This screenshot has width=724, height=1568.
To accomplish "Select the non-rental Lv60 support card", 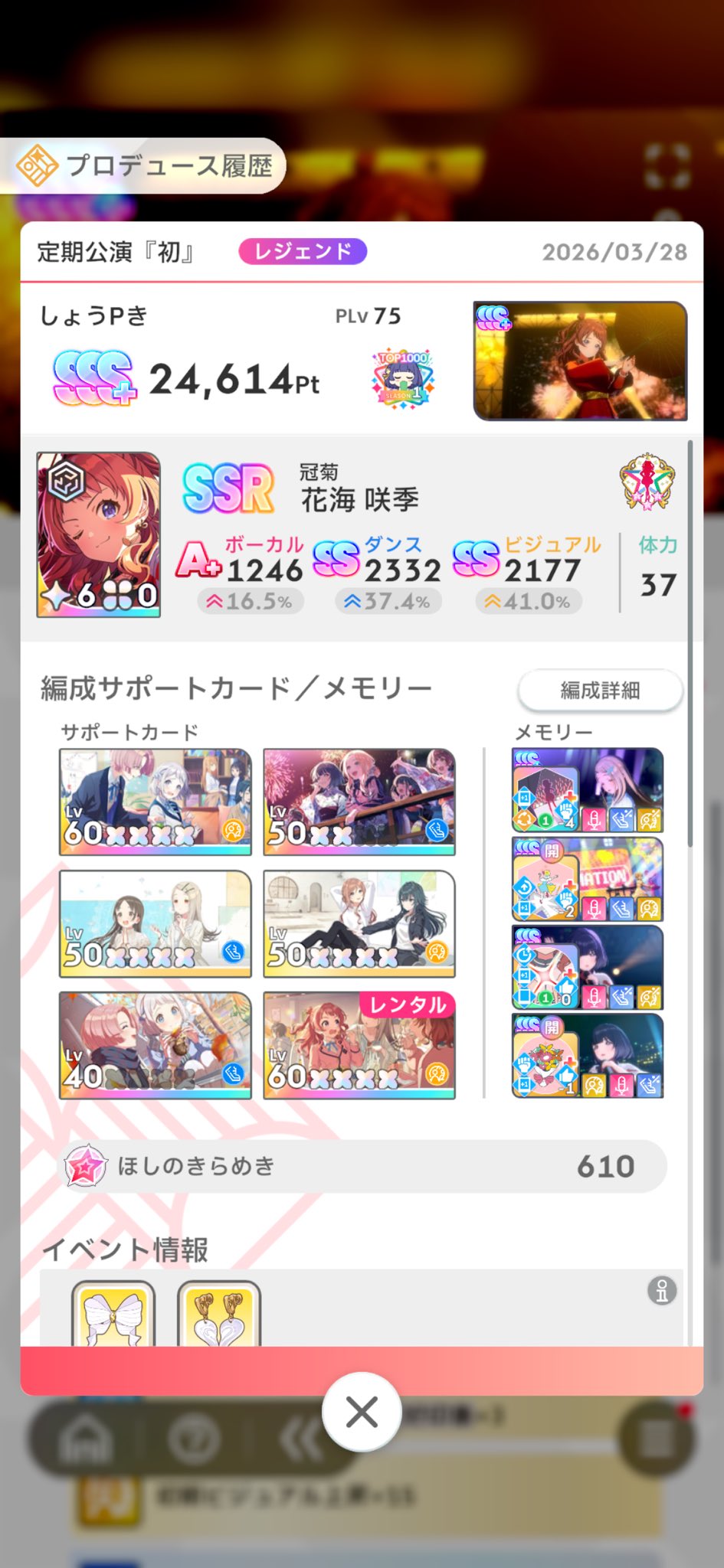I will (156, 802).
